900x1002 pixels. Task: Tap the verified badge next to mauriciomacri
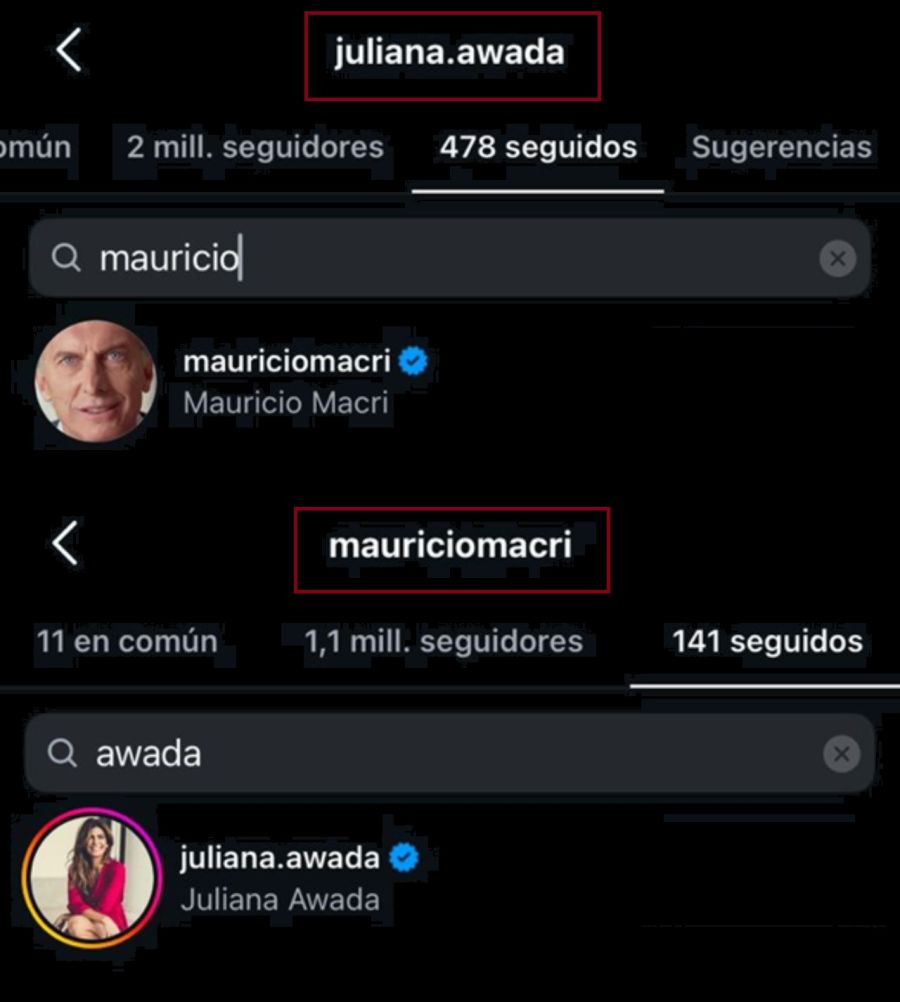click(413, 362)
